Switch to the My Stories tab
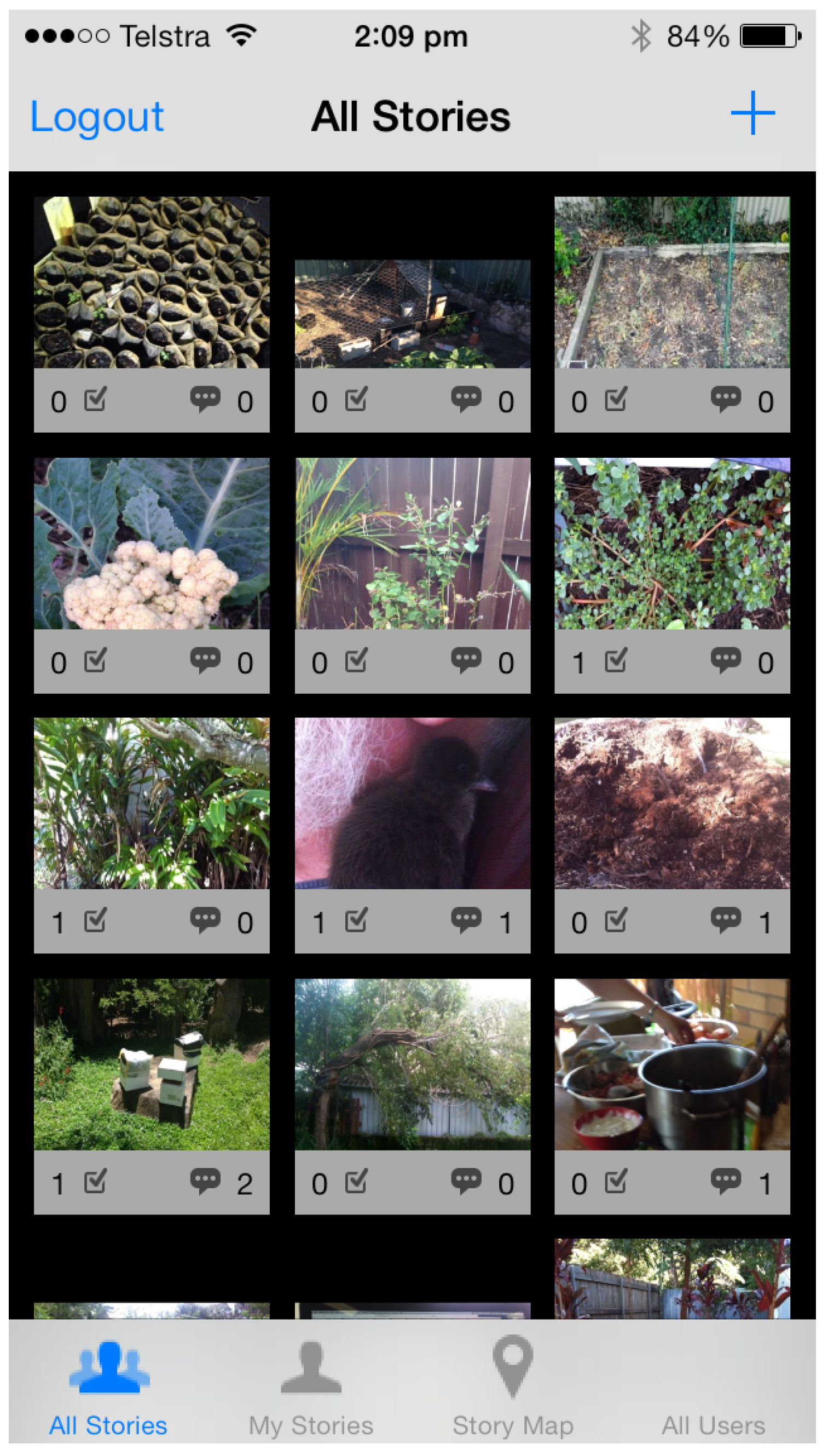828x1456 pixels. coord(311,1384)
